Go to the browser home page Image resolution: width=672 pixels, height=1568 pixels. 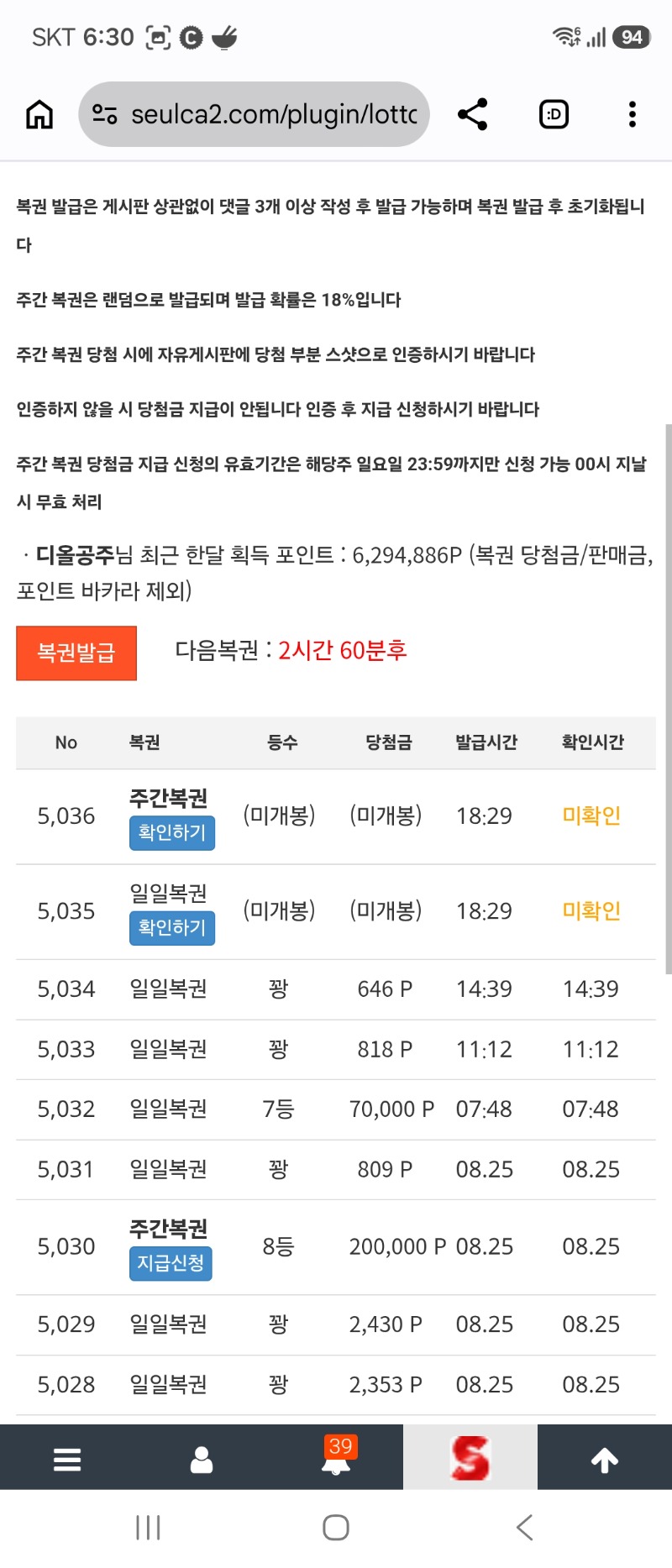coord(39,114)
